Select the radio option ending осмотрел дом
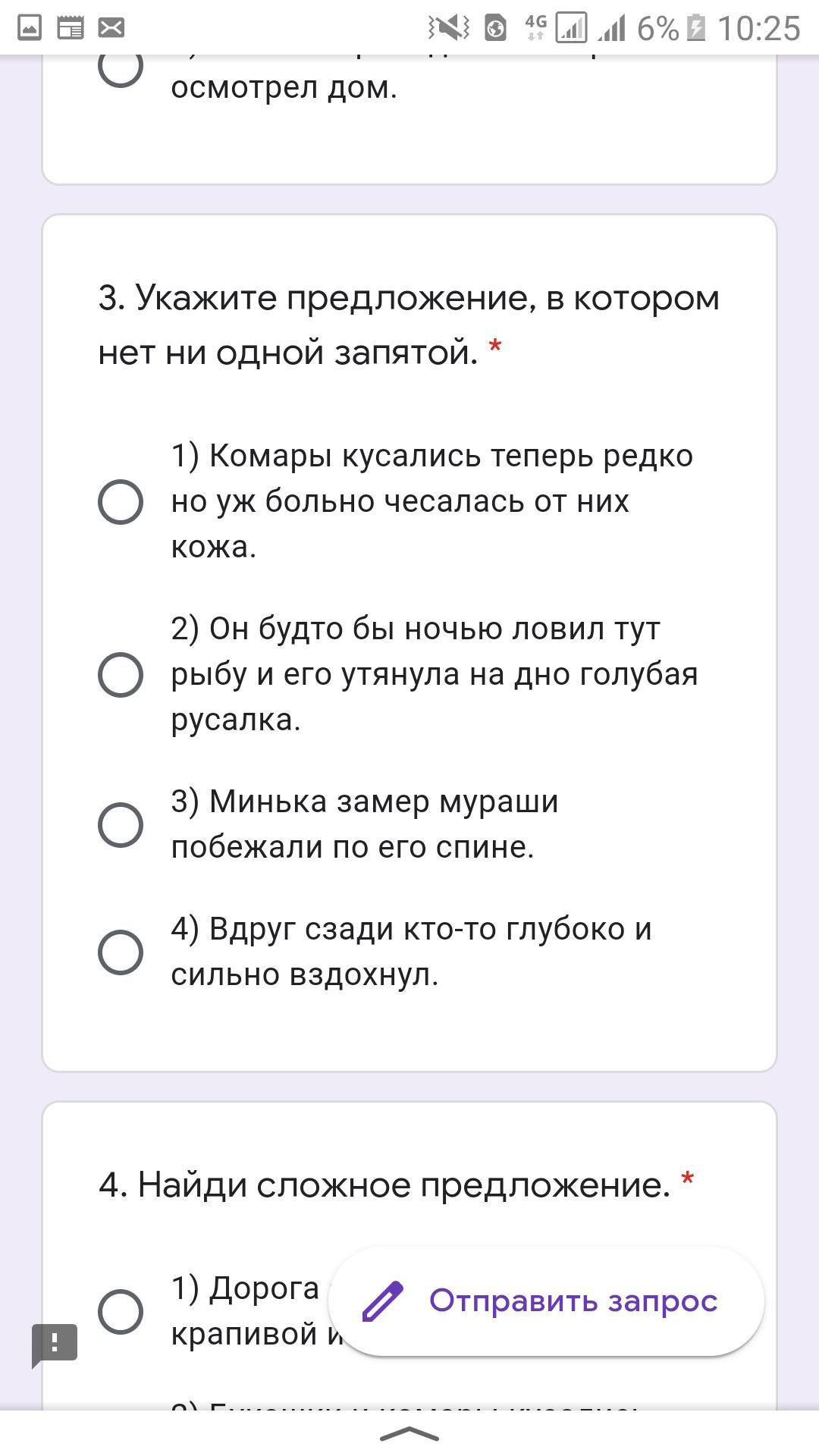Image resolution: width=819 pixels, height=1456 pixels. pos(121,67)
